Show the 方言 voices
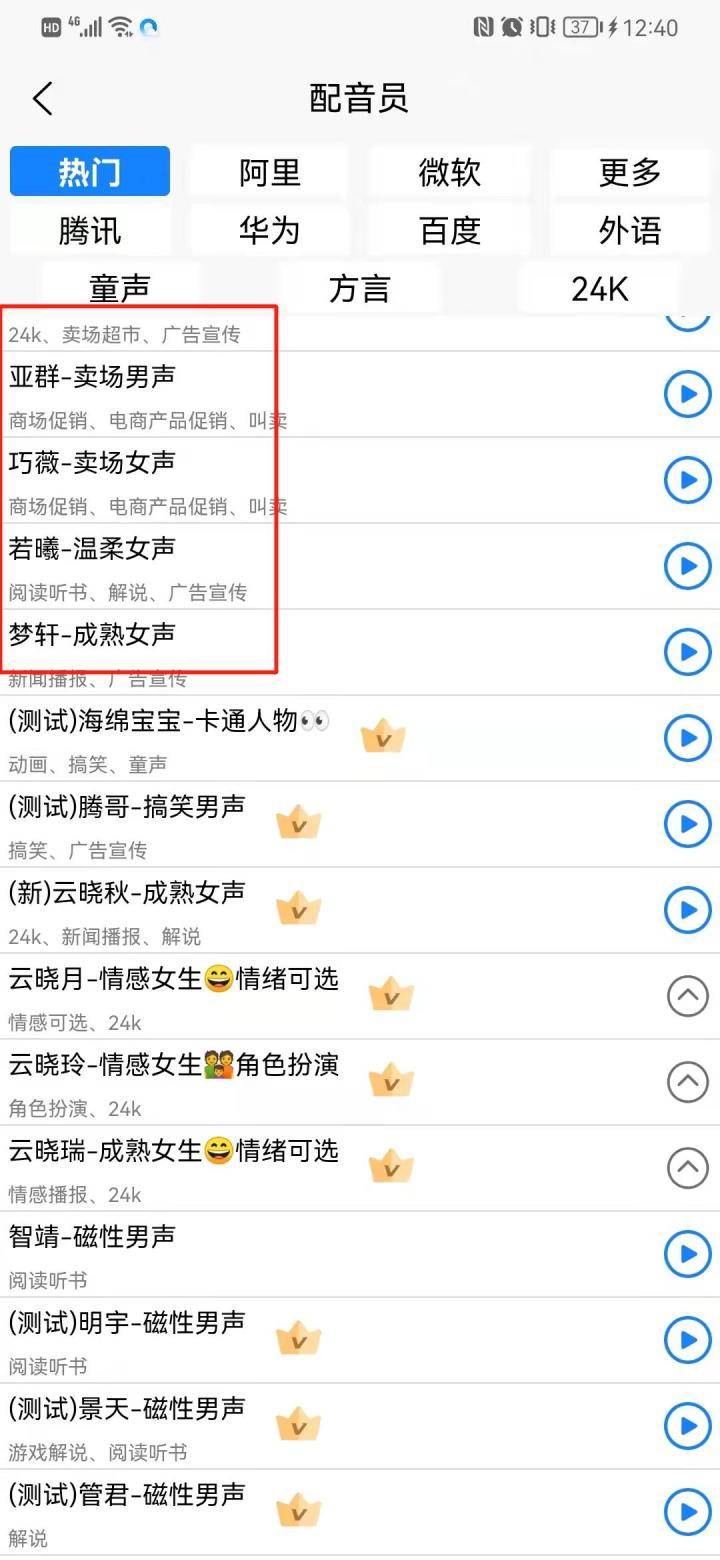Viewport: 720px width, 1560px height. [x=359, y=289]
